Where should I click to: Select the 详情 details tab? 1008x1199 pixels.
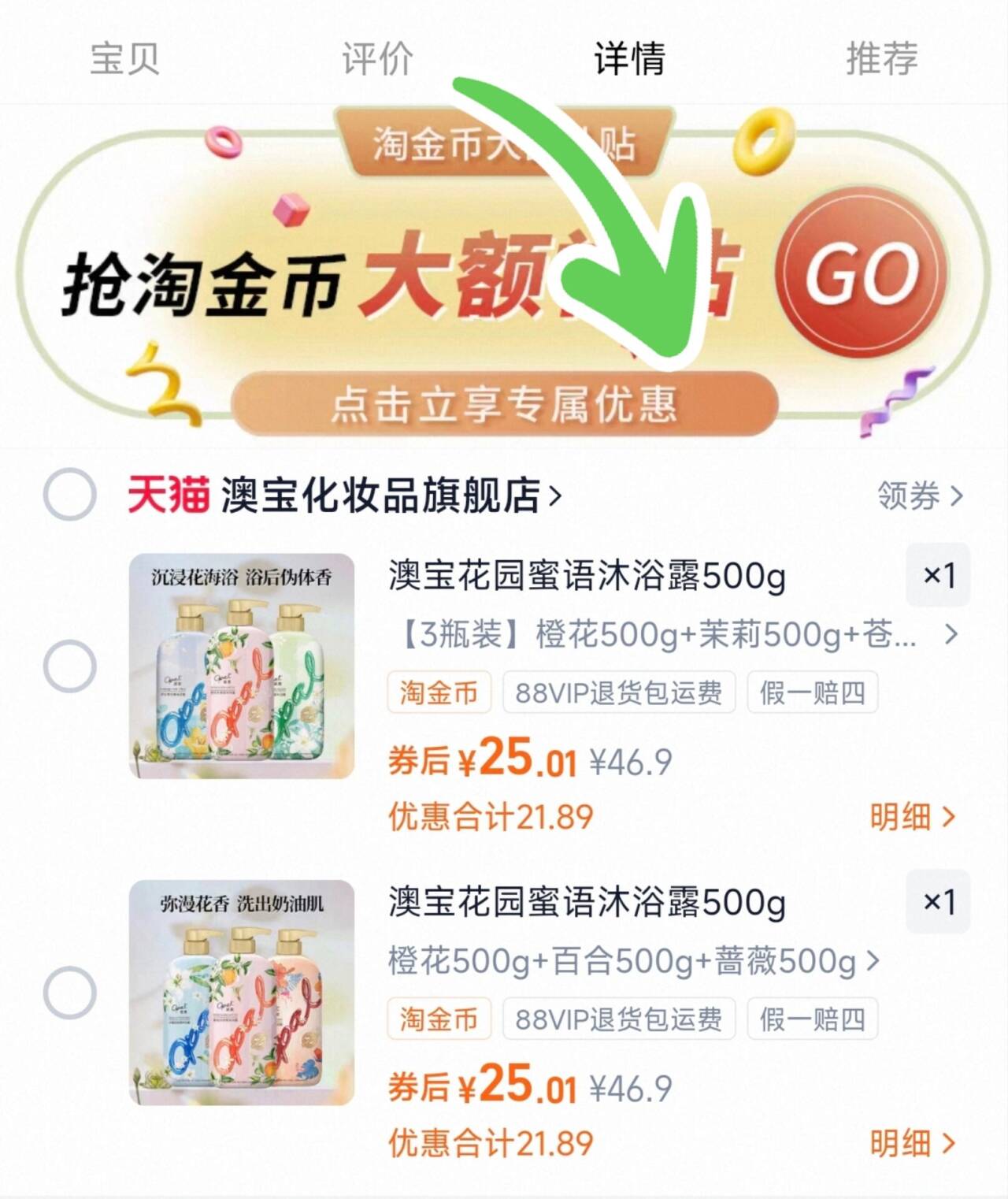click(629, 58)
